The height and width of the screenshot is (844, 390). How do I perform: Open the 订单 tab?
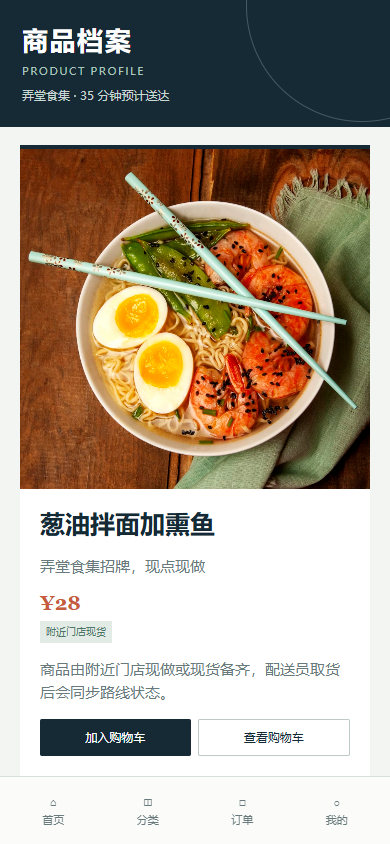[x=242, y=812]
